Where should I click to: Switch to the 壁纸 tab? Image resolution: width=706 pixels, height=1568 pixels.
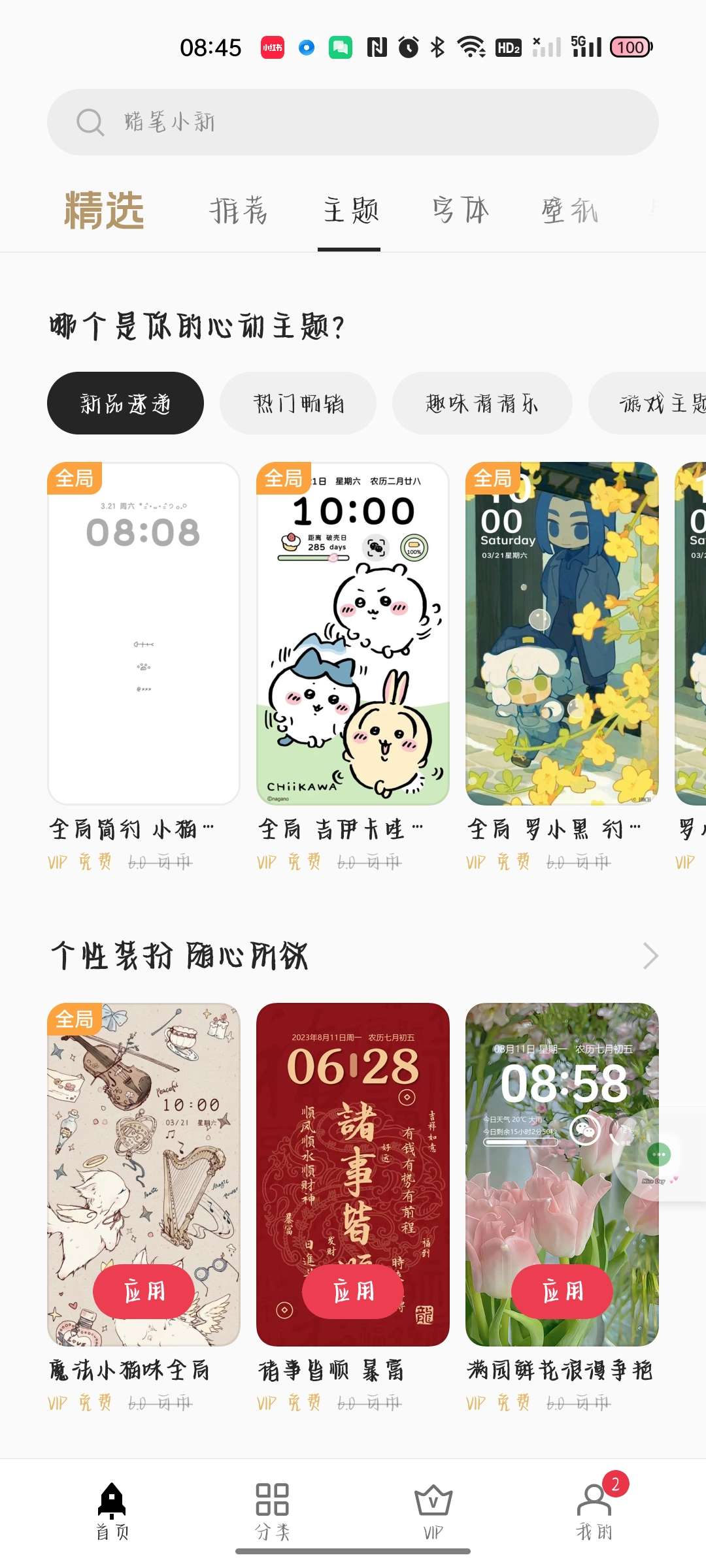pos(570,210)
